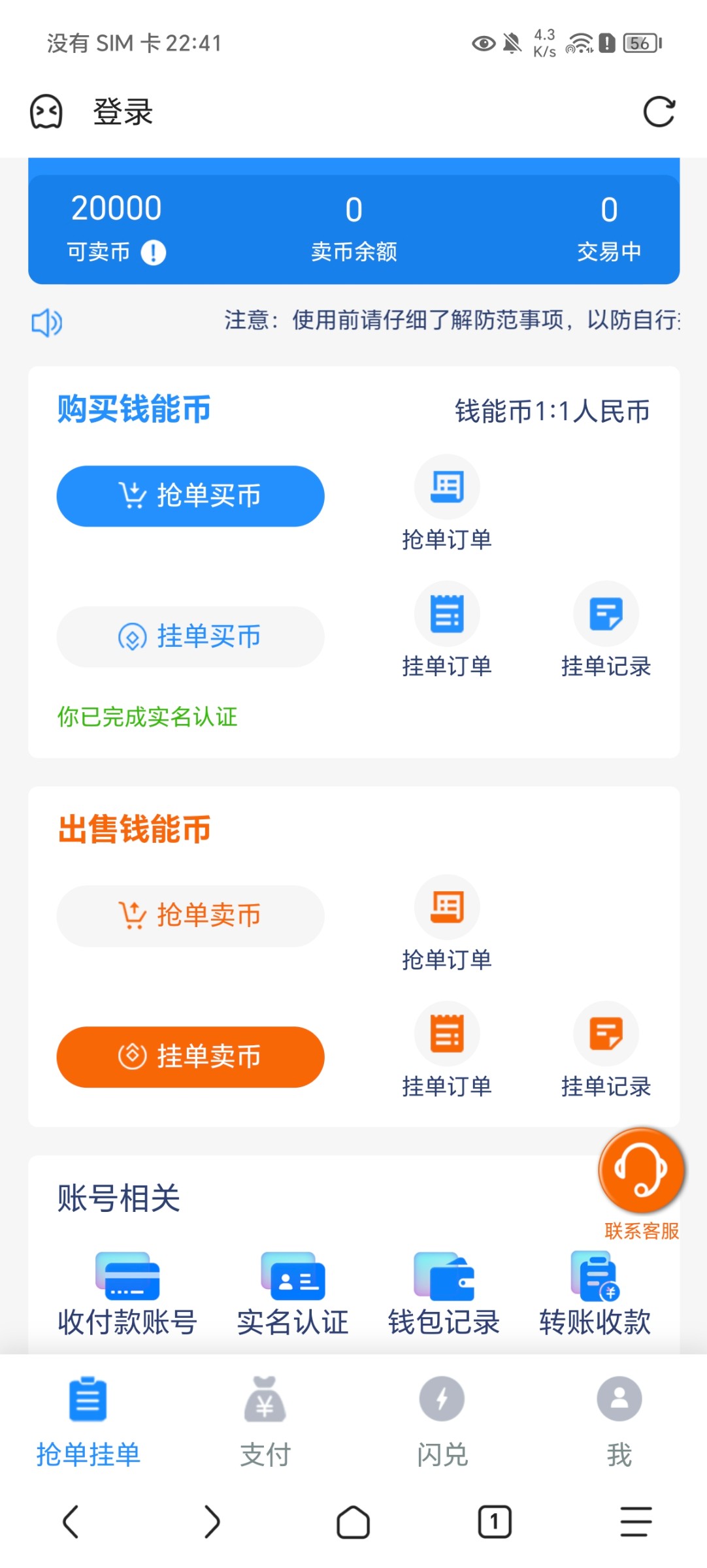Screen dimensions: 707x1568
Task: Choose the 抢单卖币 button
Action: tap(190, 915)
